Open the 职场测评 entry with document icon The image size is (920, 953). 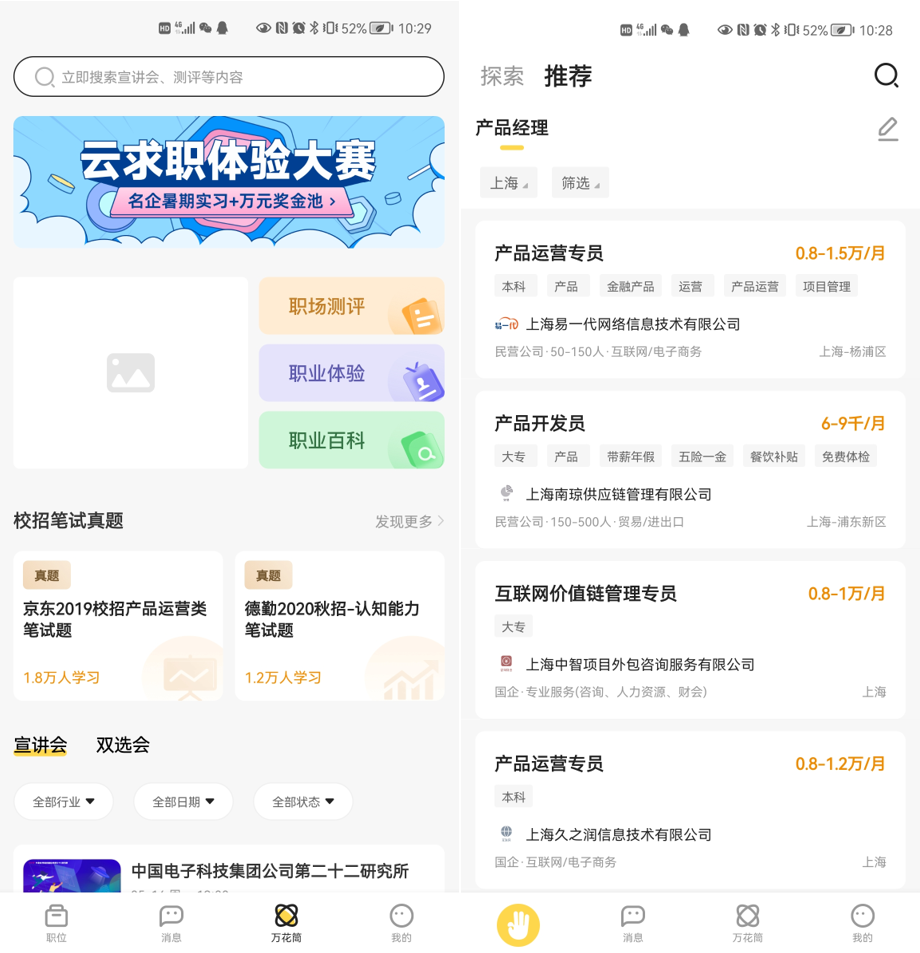(351, 306)
